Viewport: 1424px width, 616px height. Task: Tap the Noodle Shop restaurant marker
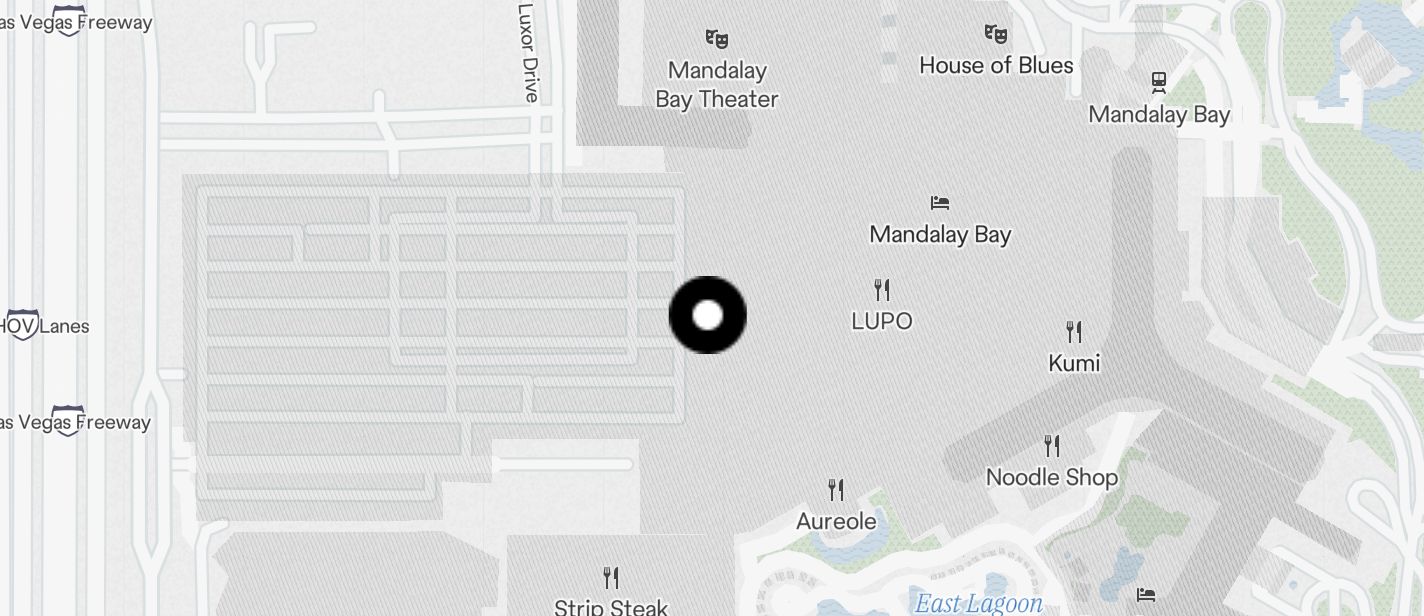click(1051, 446)
